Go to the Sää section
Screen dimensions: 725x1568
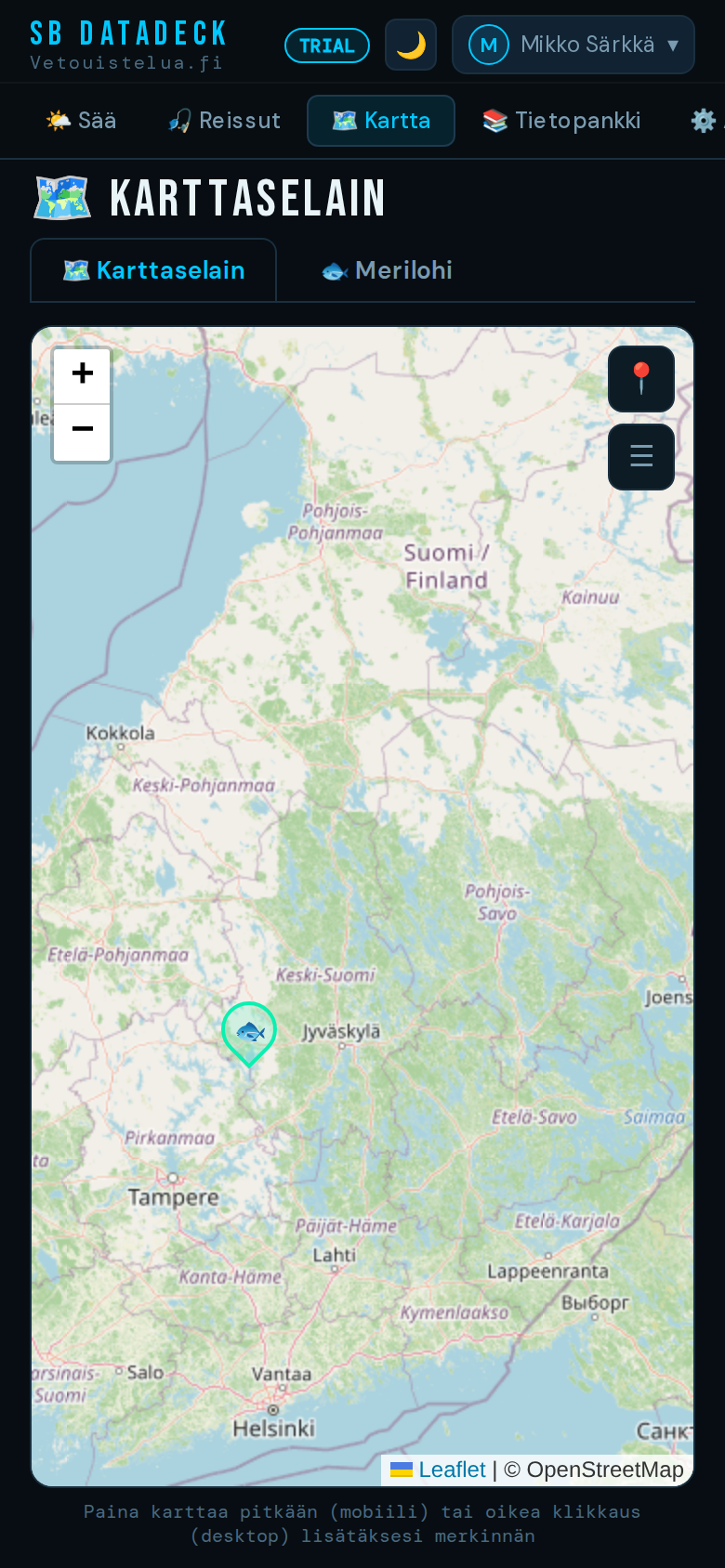pos(82,121)
